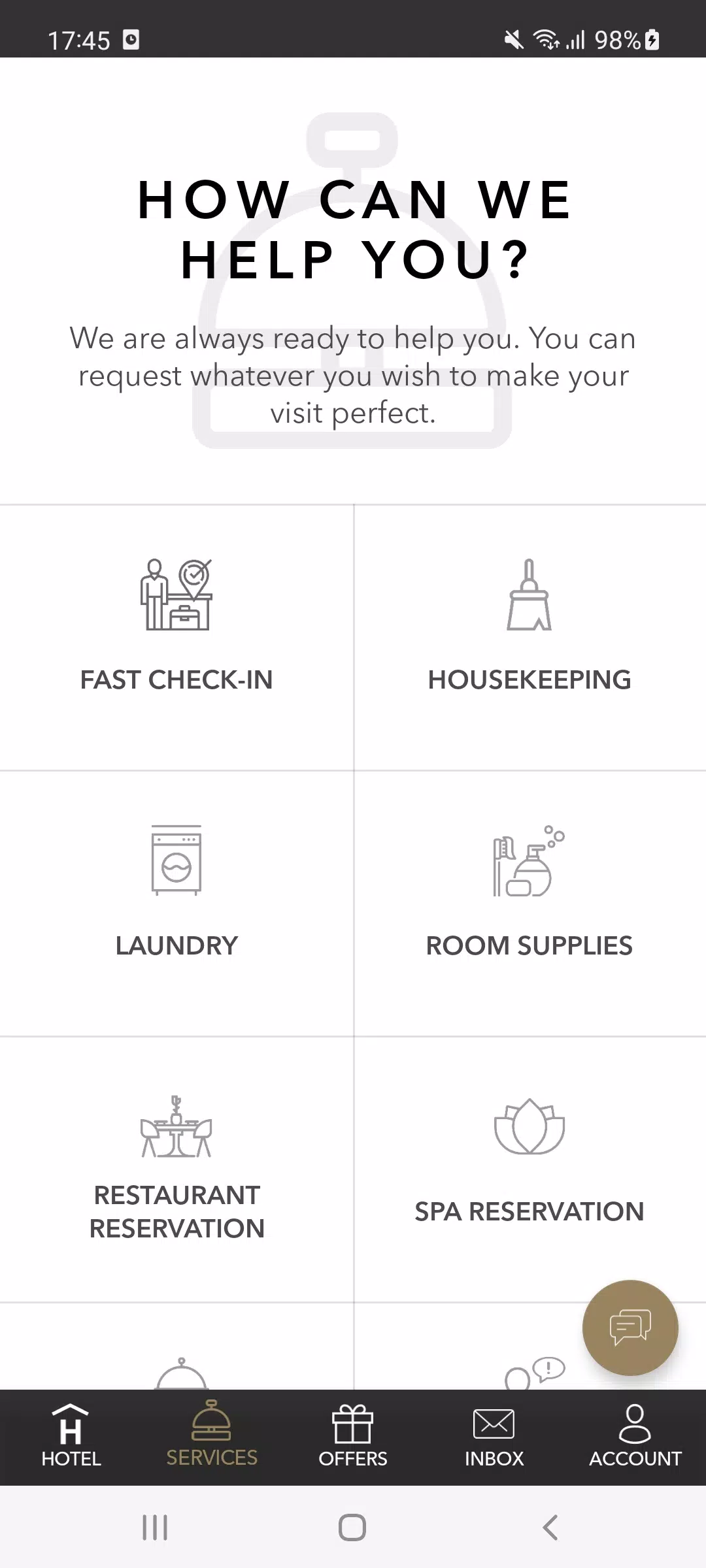Tap the system home button
Image resolution: width=706 pixels, height=1568 pixels.
click(x=352, y=1527)
